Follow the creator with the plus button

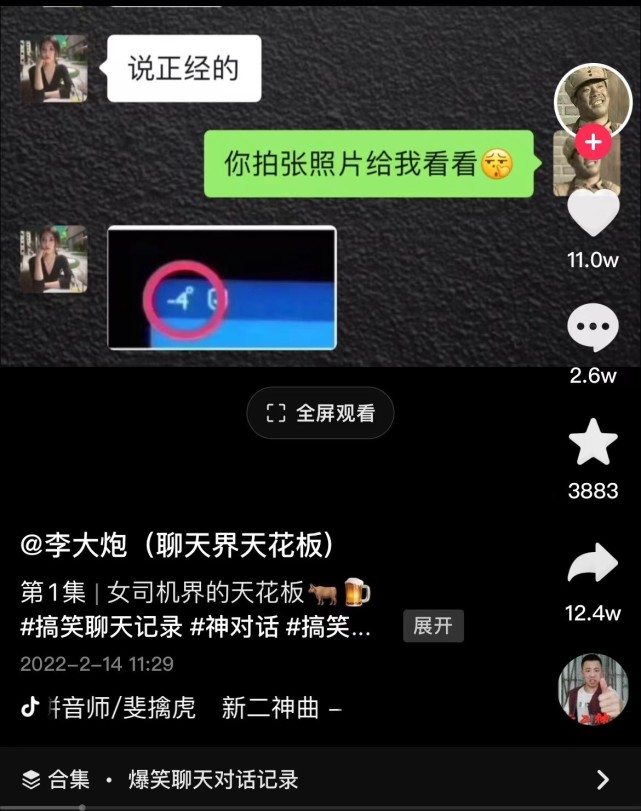pyautogui.click(x=594, y=142)
